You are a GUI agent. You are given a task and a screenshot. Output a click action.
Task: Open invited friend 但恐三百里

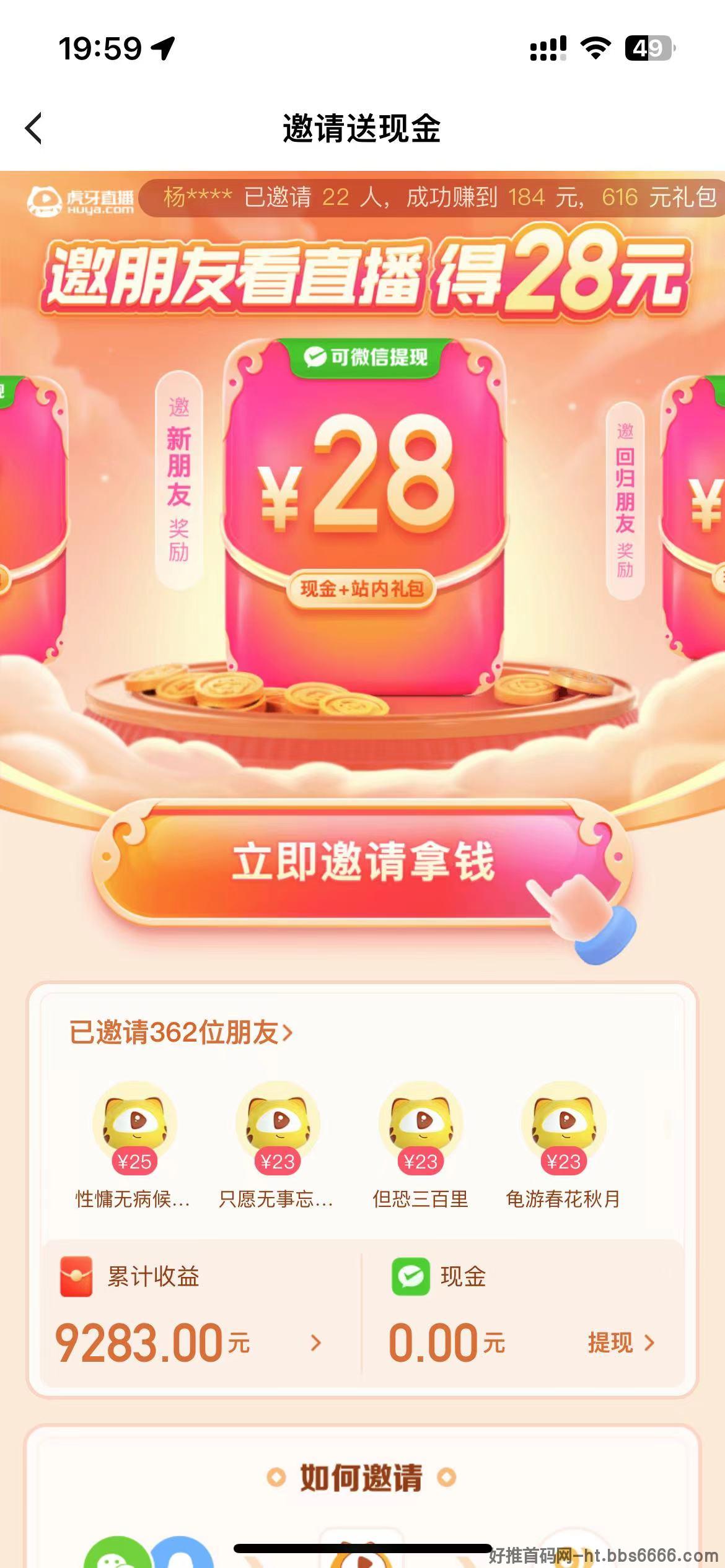pos(421,1145)
